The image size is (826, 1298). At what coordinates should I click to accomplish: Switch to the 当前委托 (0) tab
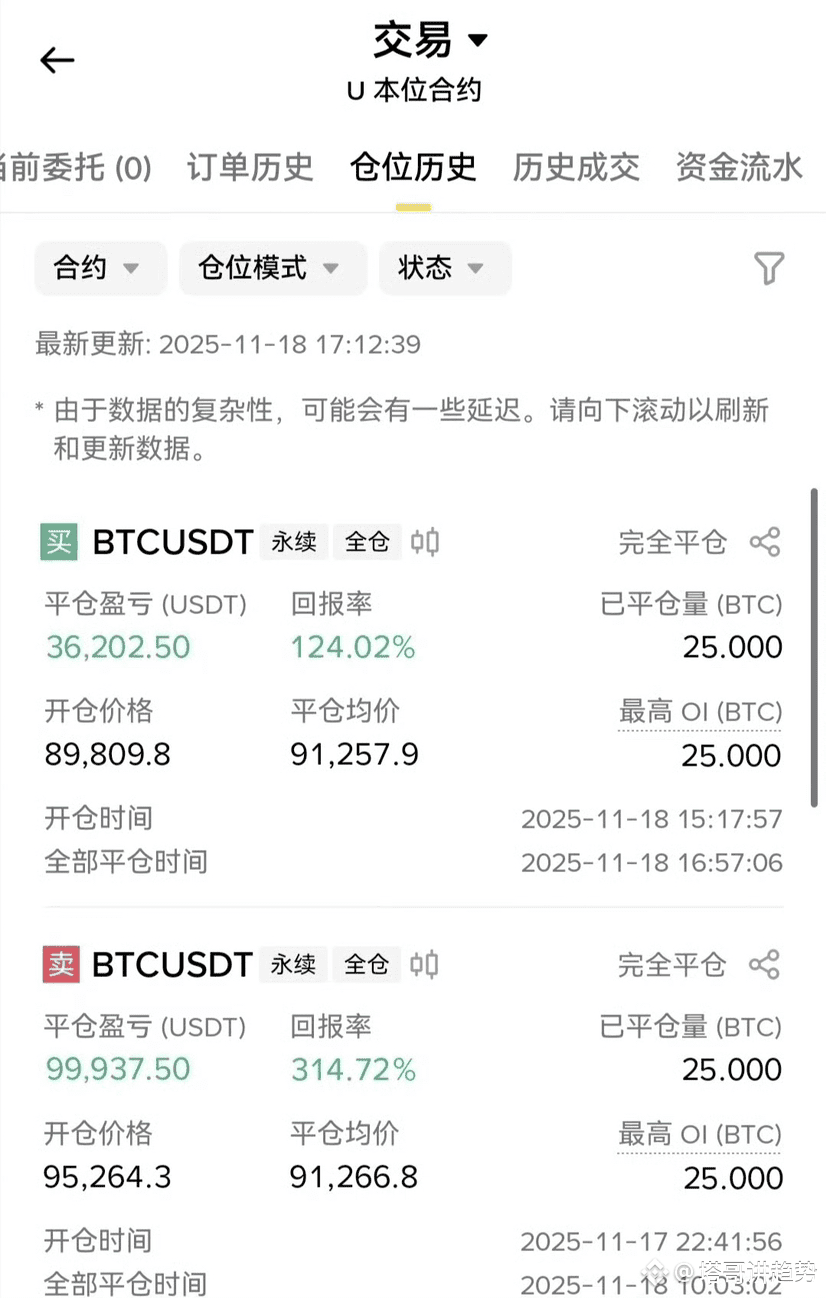coord(76,167)
